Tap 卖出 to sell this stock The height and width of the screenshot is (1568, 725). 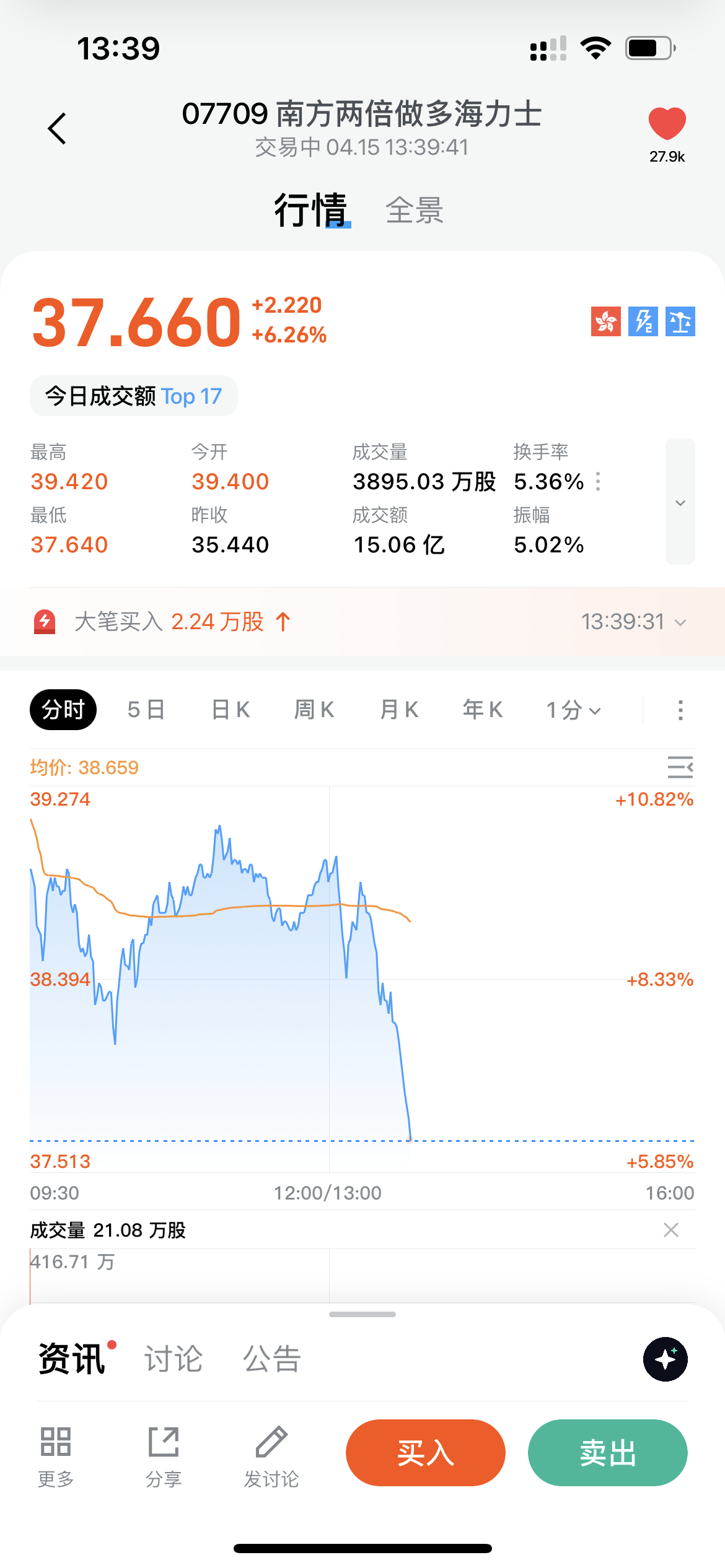[x=607, y=1453]
